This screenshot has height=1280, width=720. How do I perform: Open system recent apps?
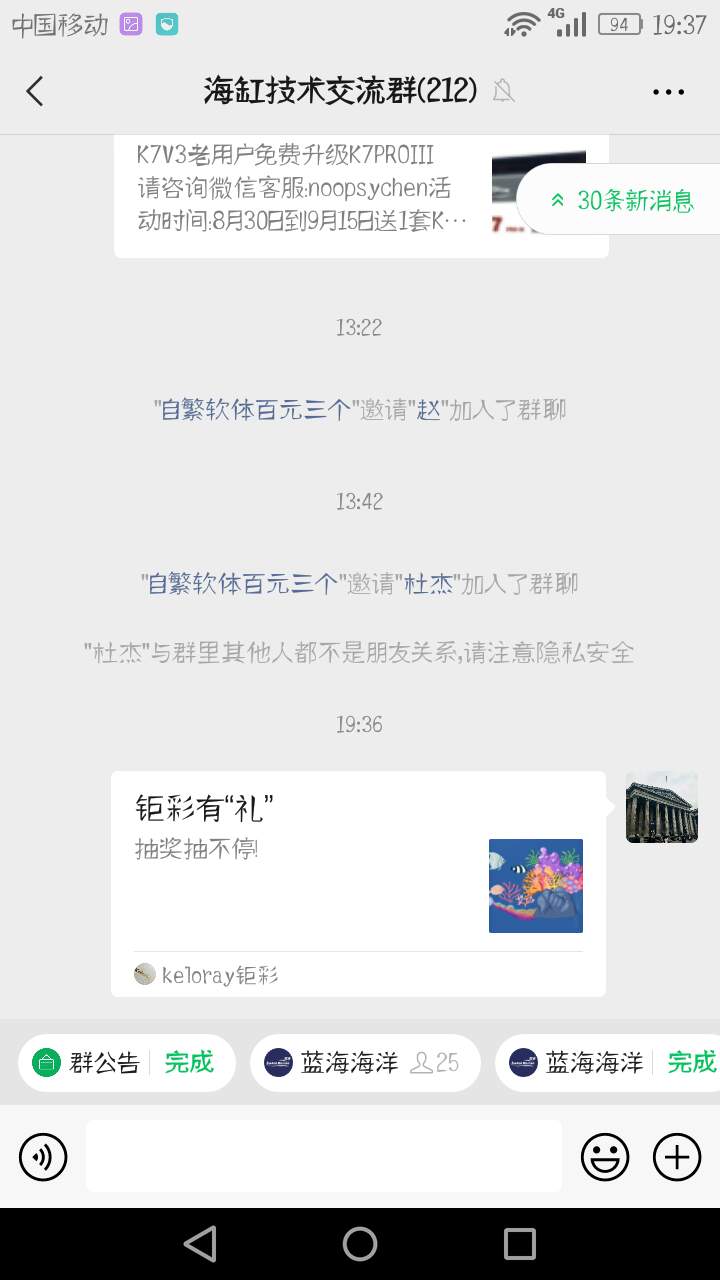(x=519, y=1244)
